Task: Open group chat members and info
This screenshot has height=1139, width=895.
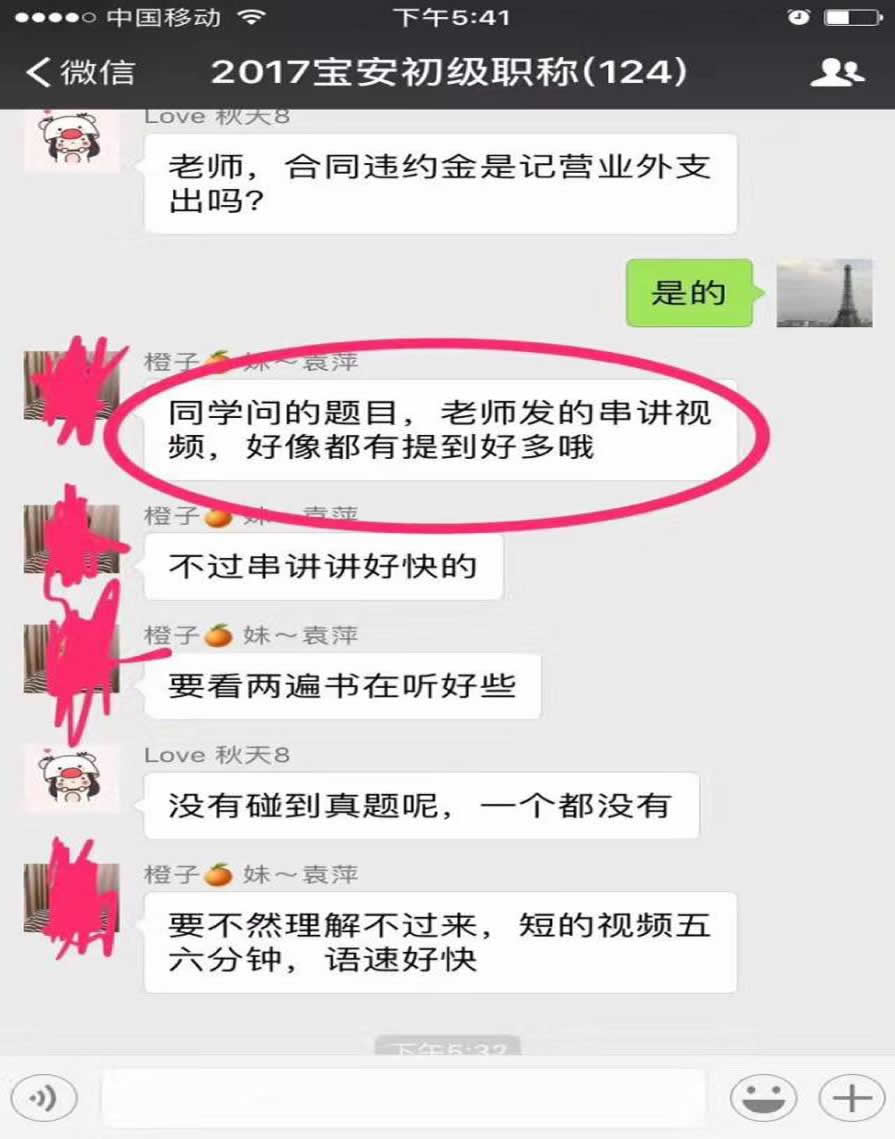Action: pos(836,72)
